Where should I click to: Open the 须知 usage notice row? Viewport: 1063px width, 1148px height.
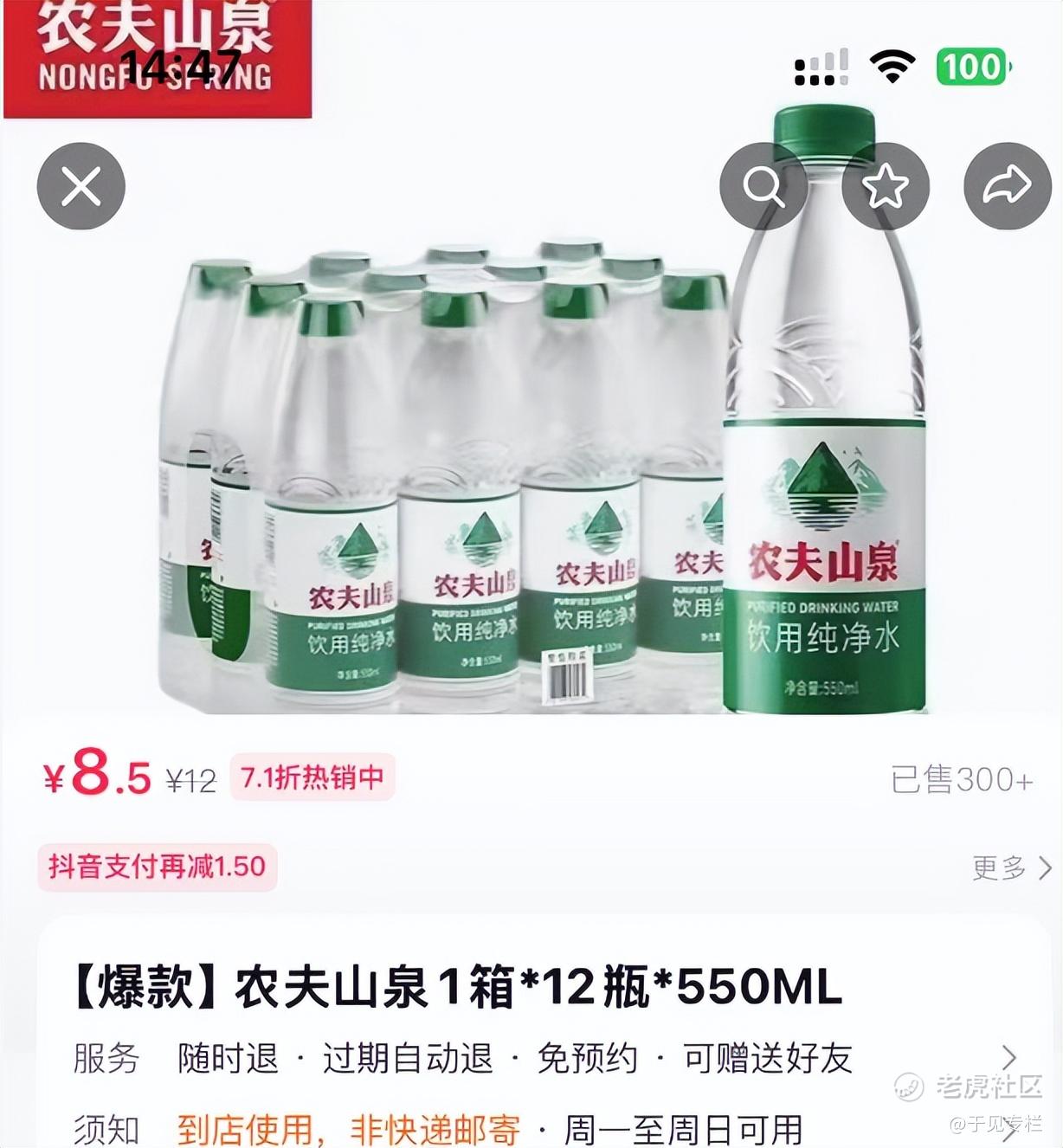tap(545, 1129)
